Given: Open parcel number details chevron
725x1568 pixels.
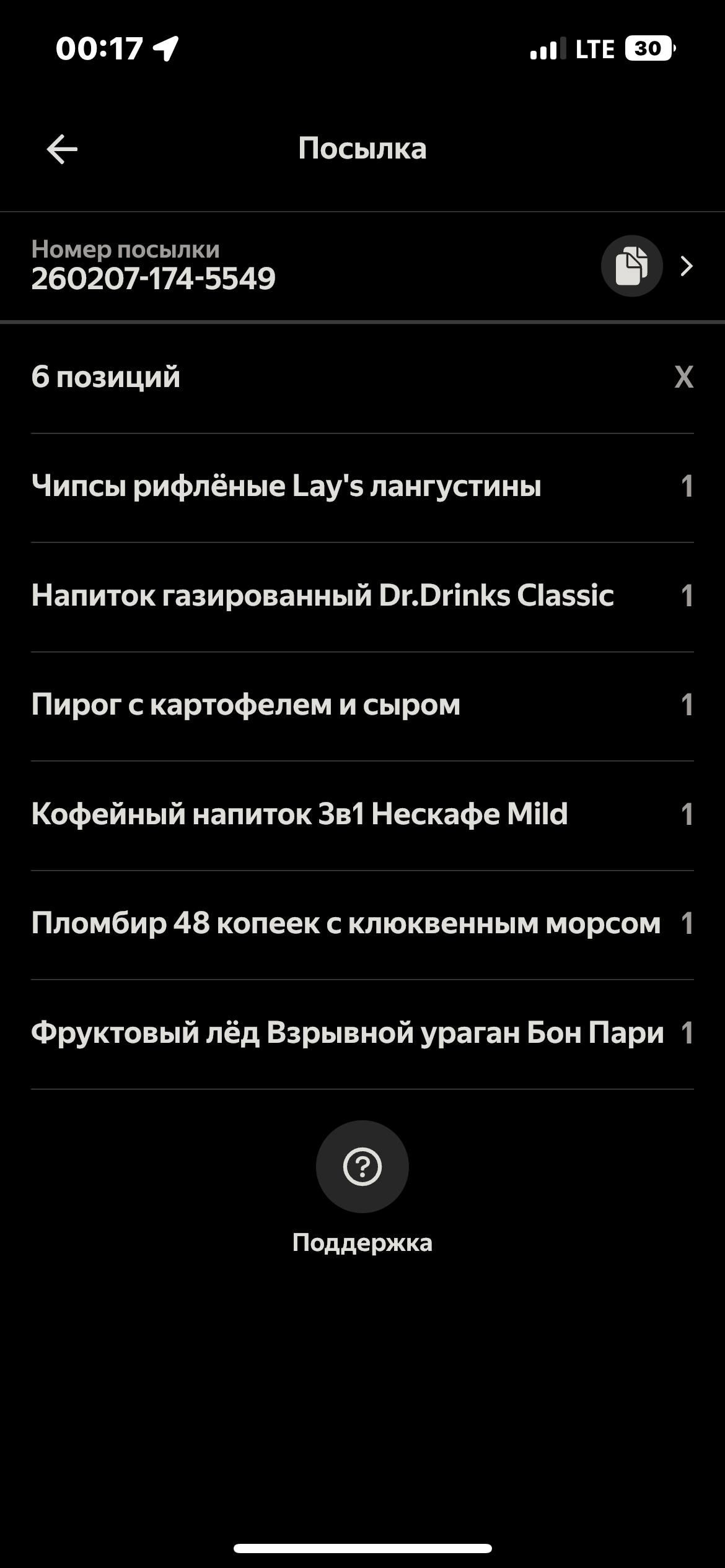Looking at the screenshot, I should click(687, 266).
